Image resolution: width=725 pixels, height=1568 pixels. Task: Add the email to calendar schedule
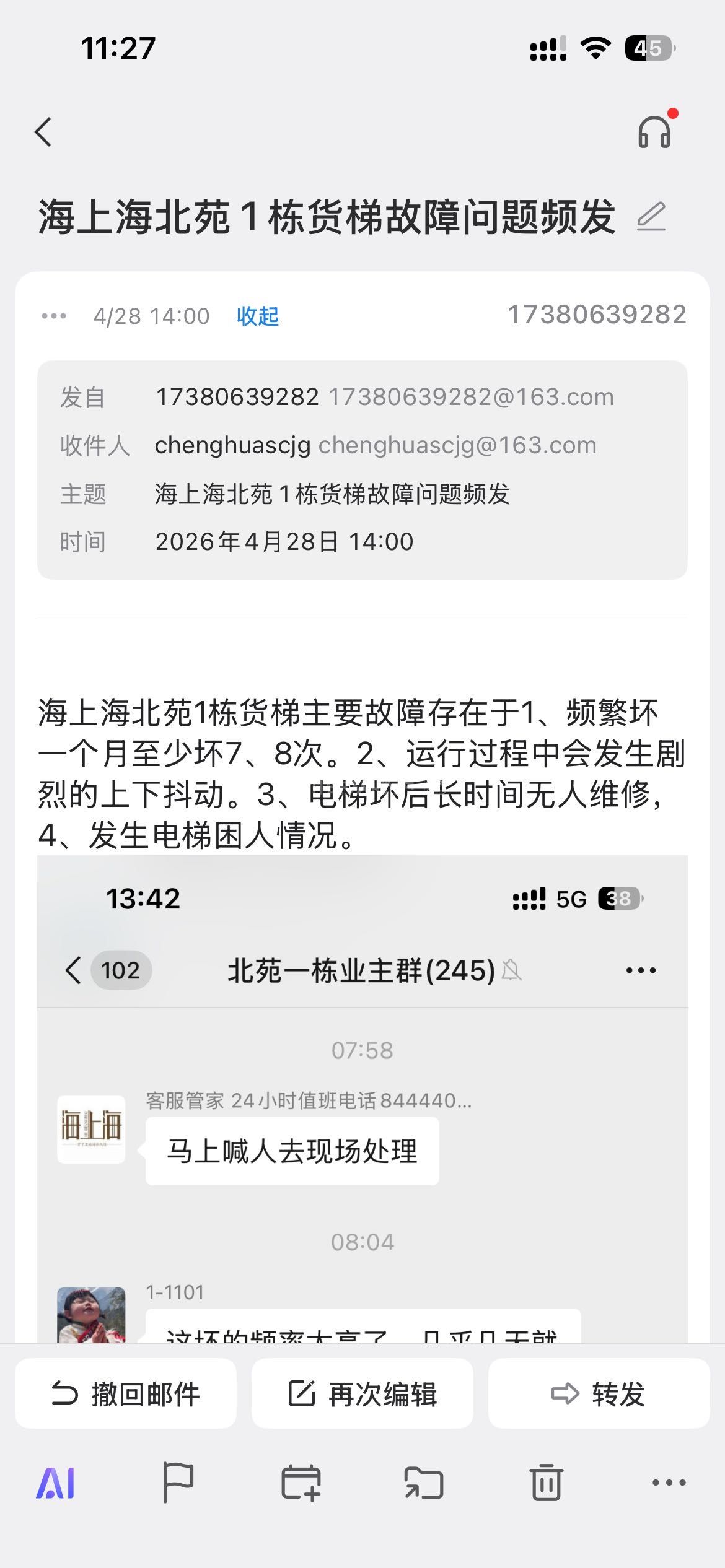coord(301,1483)
